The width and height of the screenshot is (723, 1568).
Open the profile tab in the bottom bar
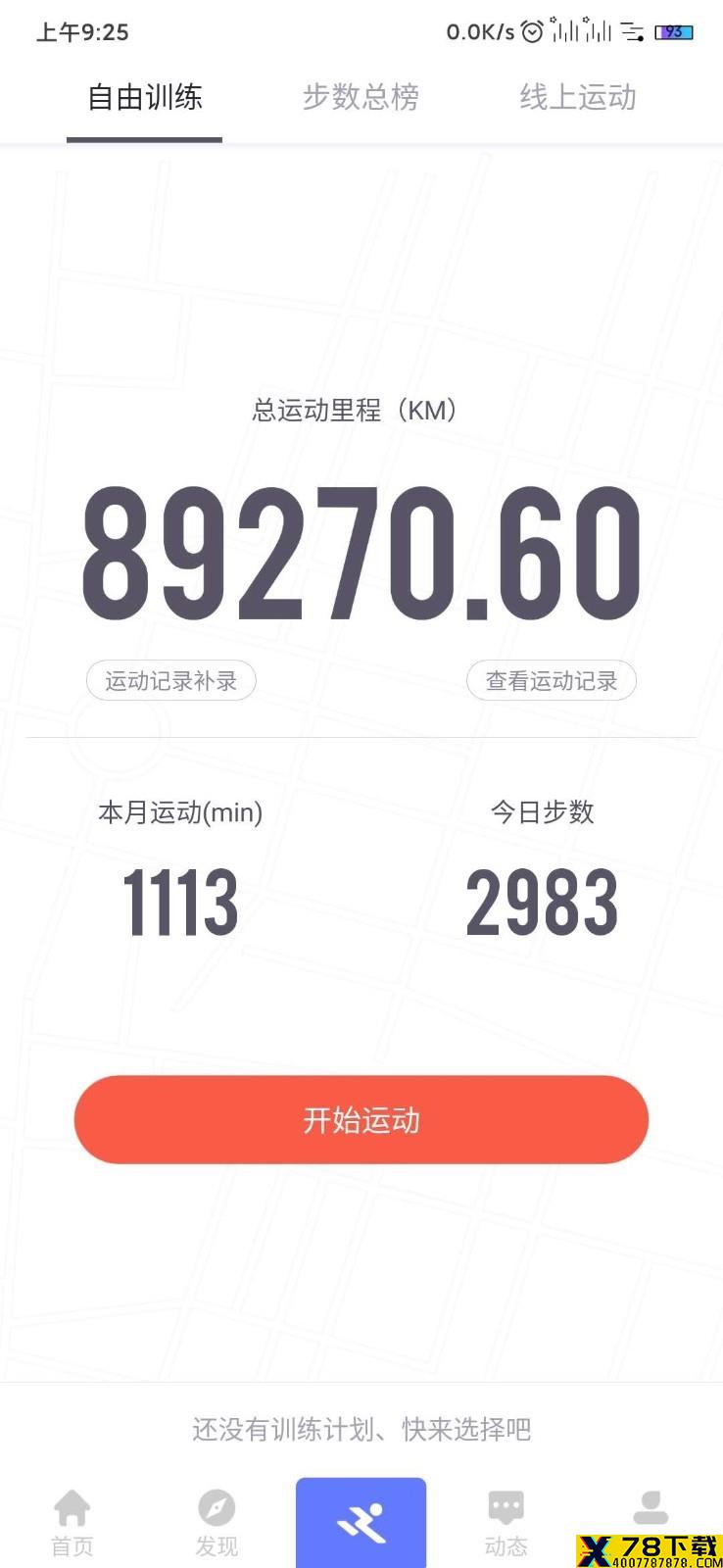click(x=650, y=1509)
